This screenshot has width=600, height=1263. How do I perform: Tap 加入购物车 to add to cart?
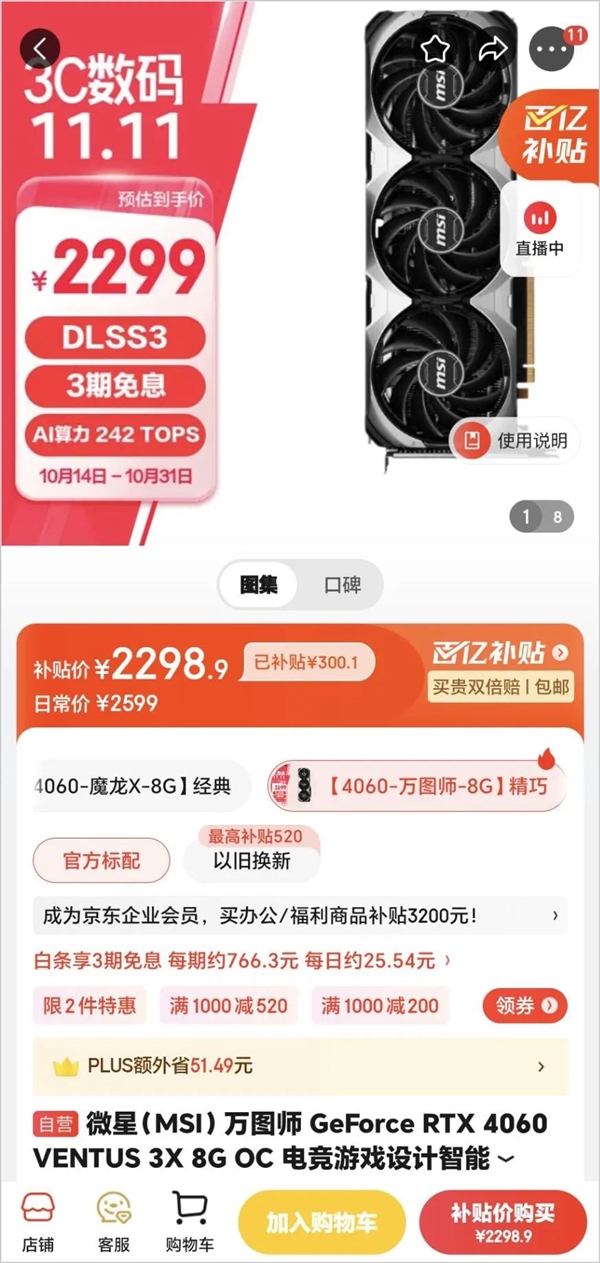(321, 1223)
